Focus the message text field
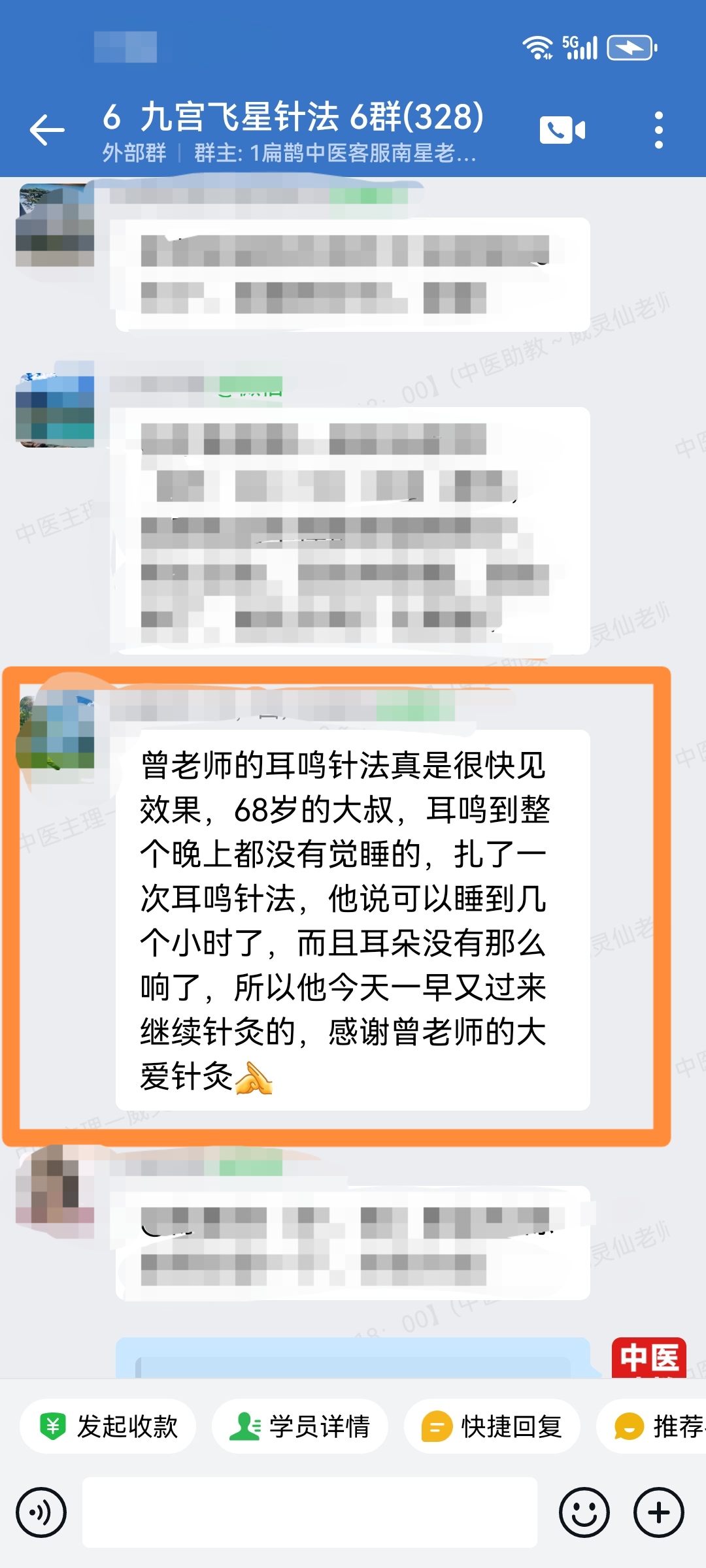Screen dimensions: 706x1568 point(310,1512)
